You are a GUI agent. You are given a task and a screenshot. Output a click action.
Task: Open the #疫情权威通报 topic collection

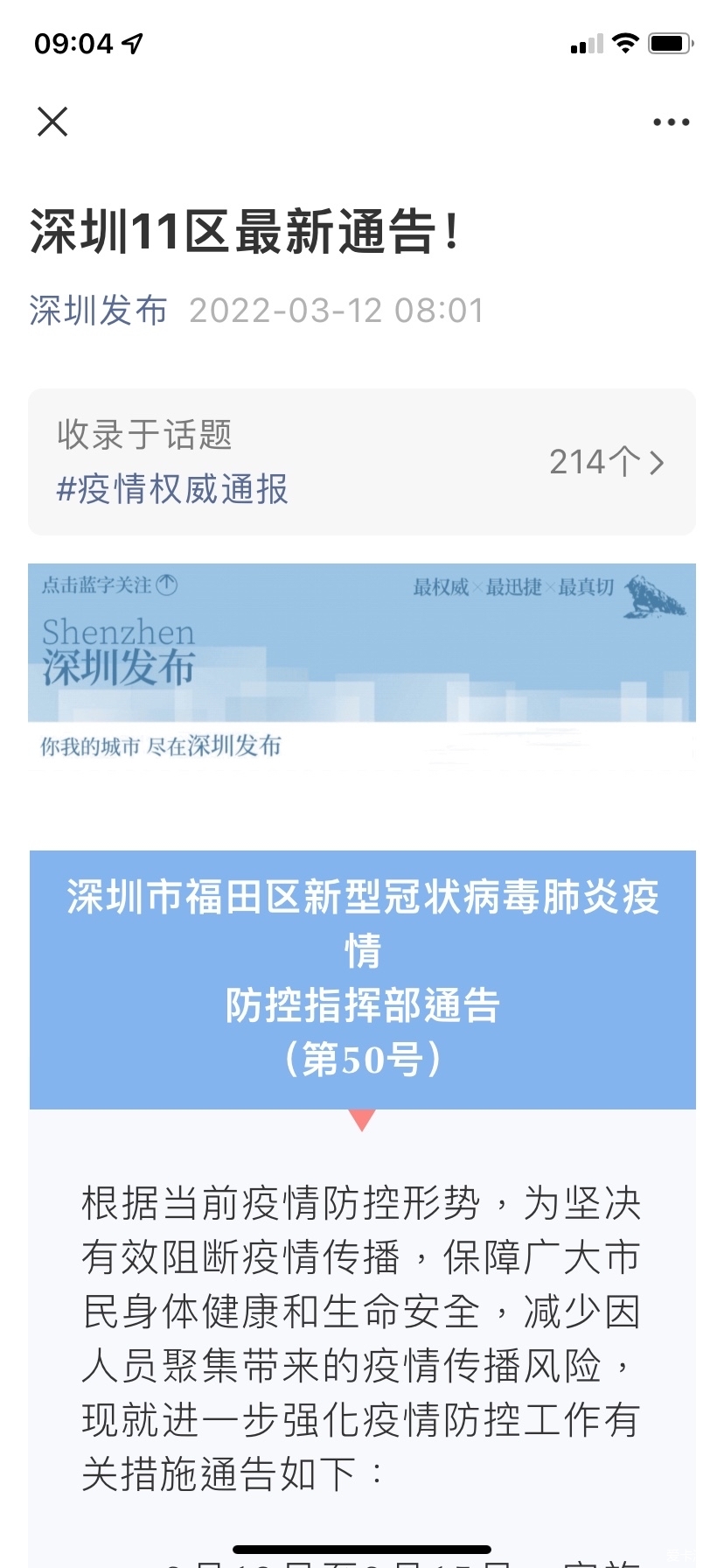point(173,488)
